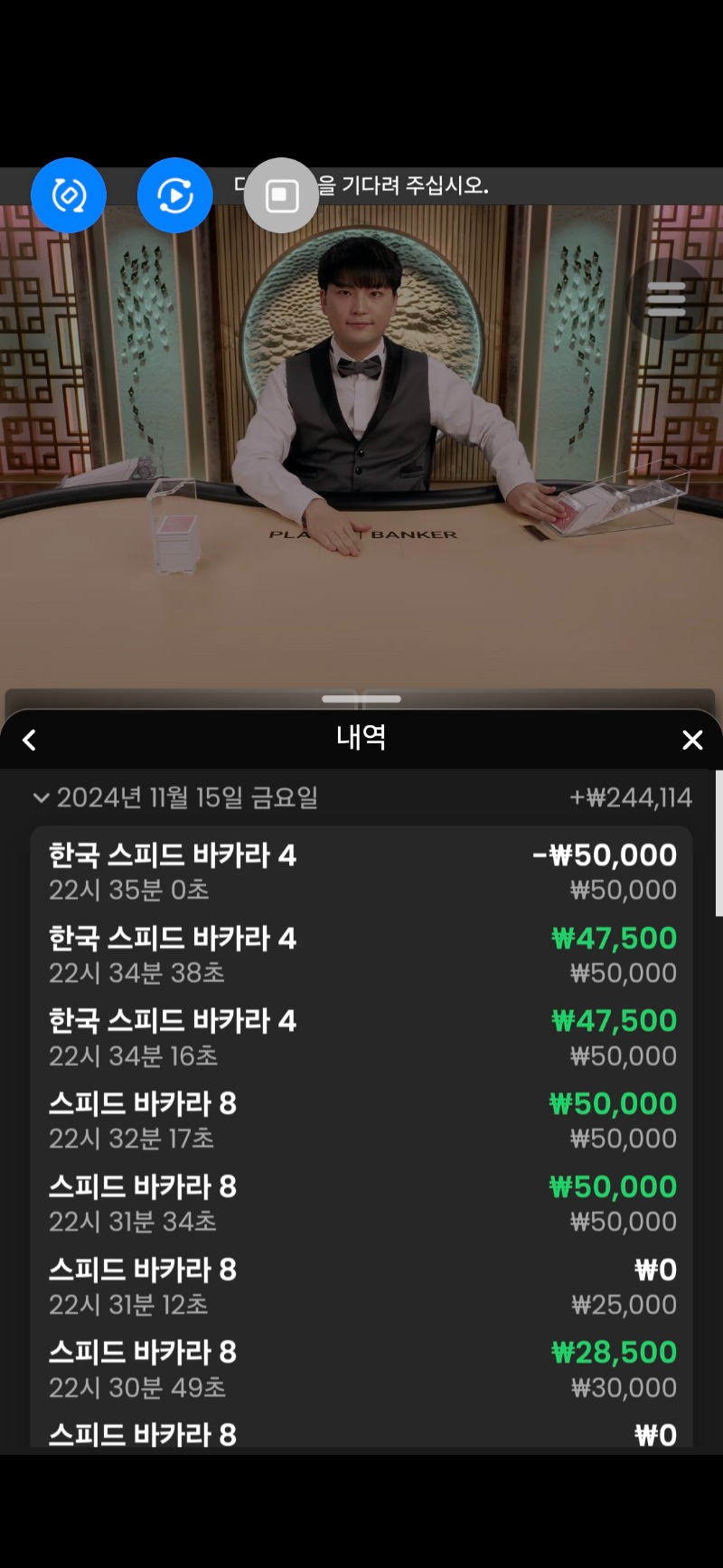Tap the blue replay recording button
The height and width of the screenshot is (1568, 723).
coord(175,195)
